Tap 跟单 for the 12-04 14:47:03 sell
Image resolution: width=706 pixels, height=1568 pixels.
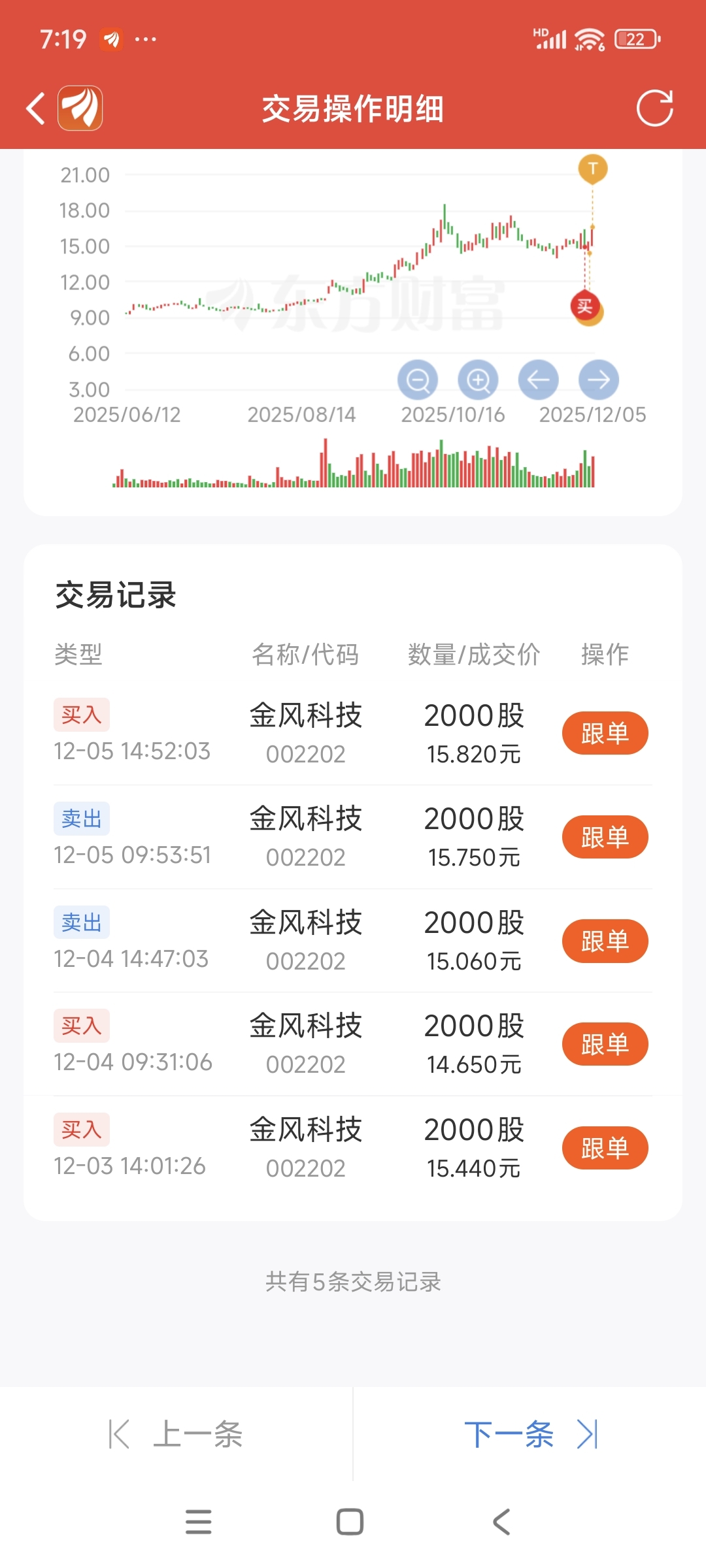pos(605,941)
